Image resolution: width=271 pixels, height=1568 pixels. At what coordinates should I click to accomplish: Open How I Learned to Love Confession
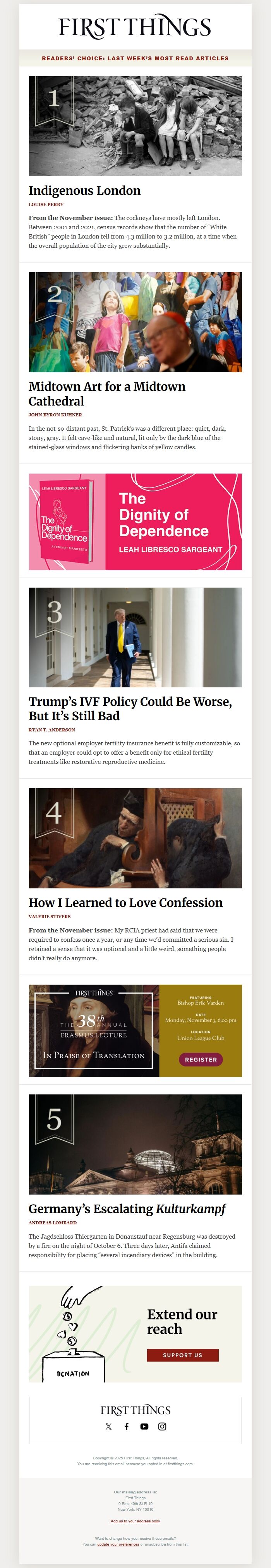point(125,902)
